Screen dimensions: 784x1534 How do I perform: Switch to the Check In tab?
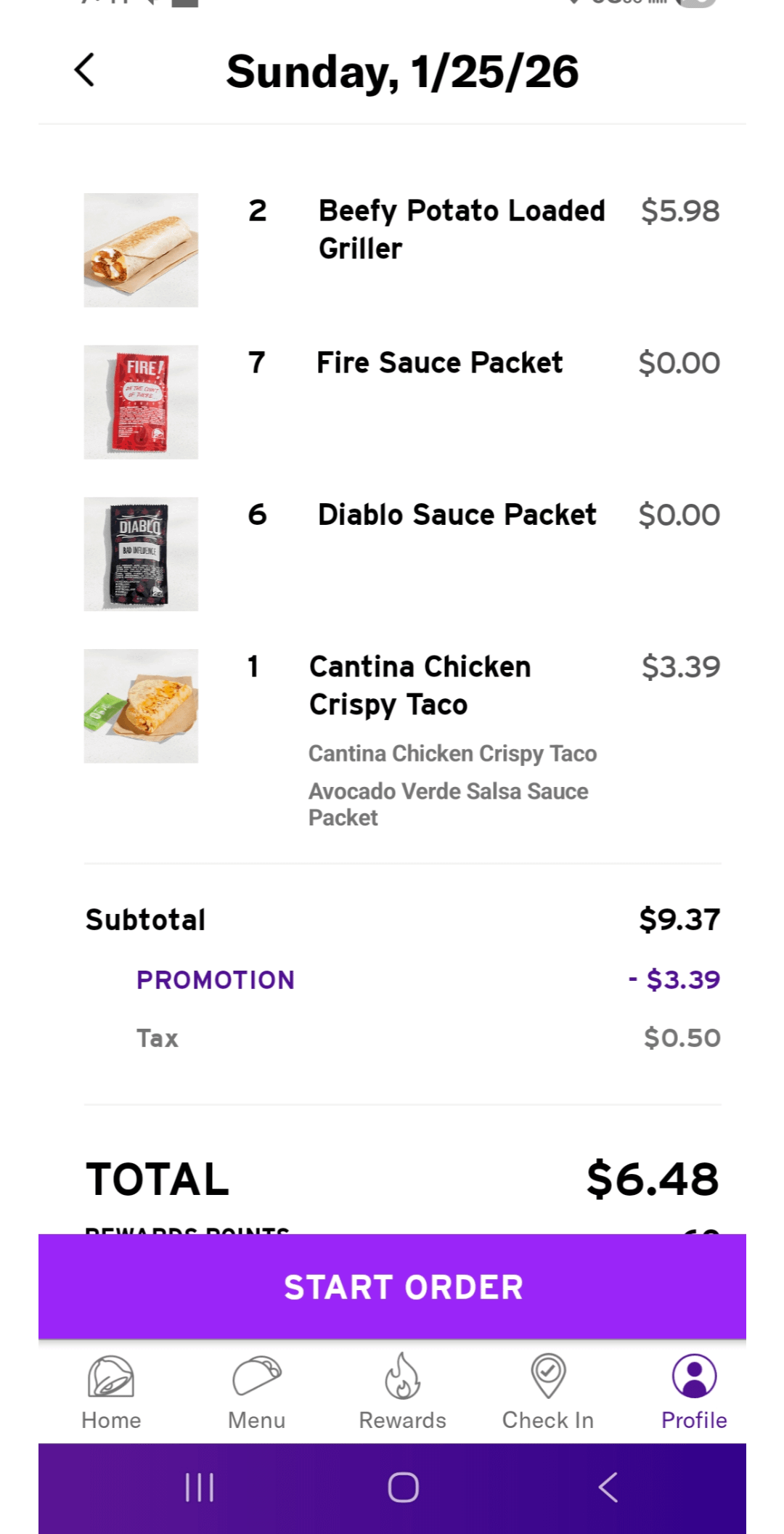click(x=548, y=1392)
